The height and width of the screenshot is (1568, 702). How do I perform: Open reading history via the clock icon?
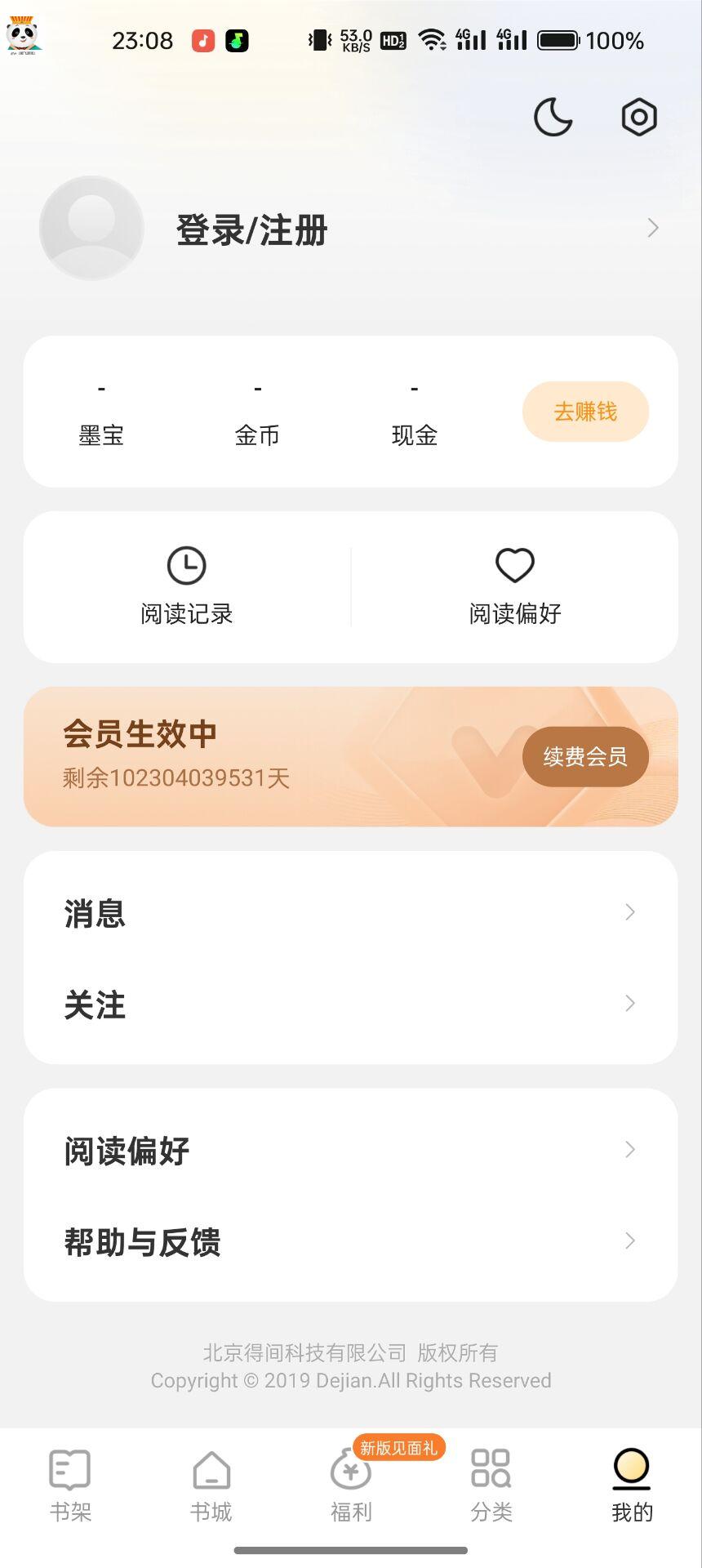187,565
